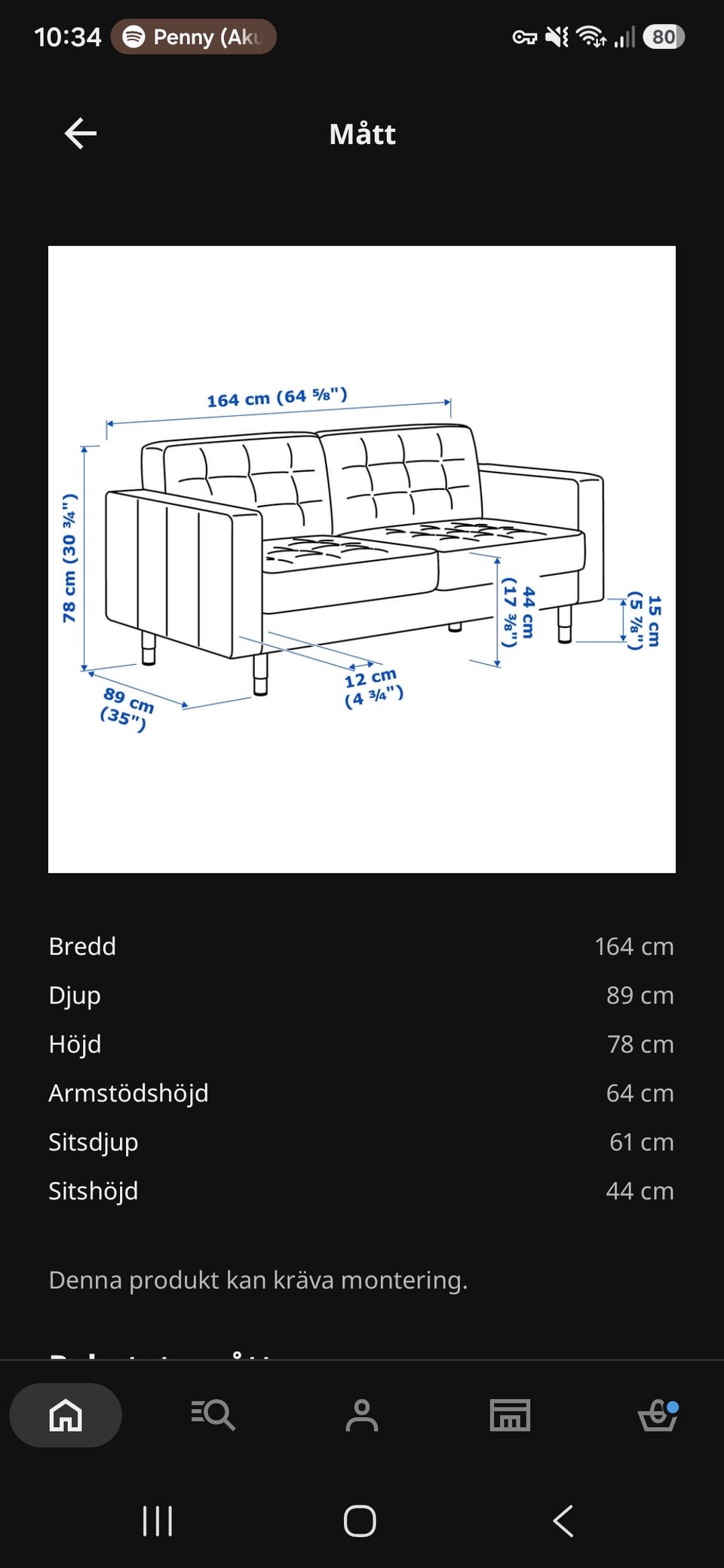Tap the system back button

[563, 1521]
